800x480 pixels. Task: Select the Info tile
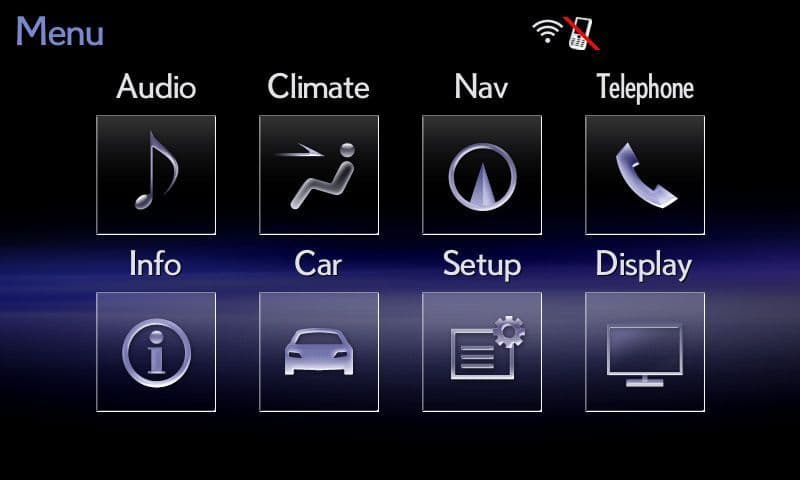click(x=156, y=352)
